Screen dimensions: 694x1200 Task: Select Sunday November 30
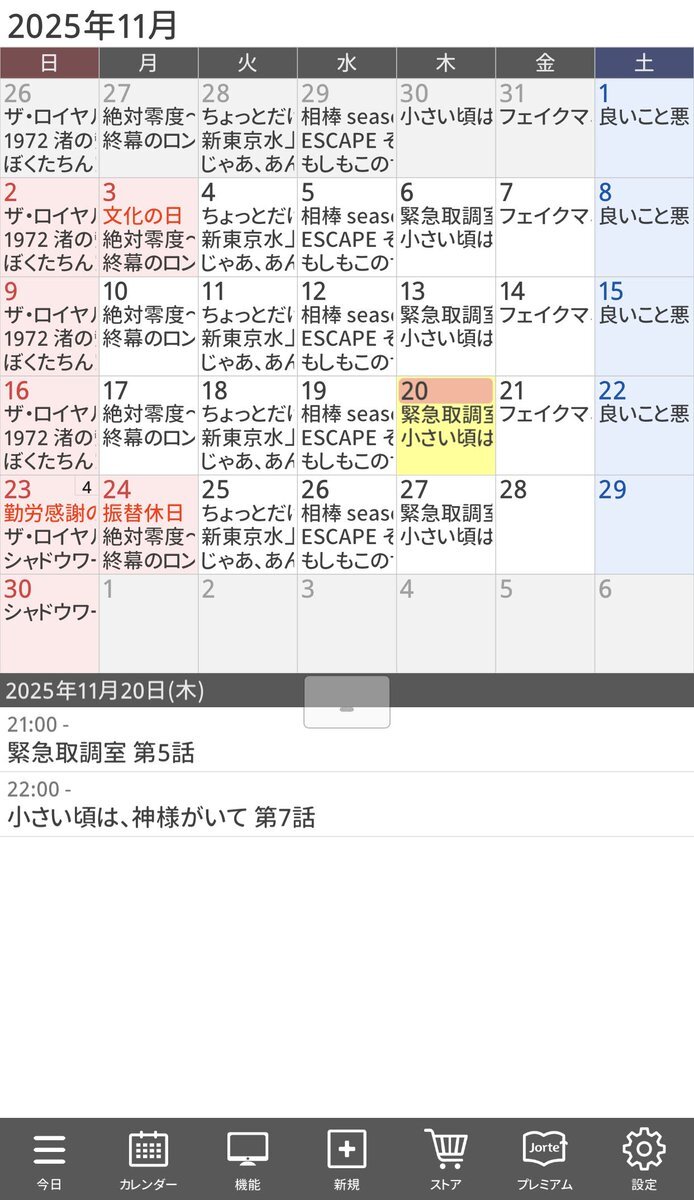(x=49, y=623)
